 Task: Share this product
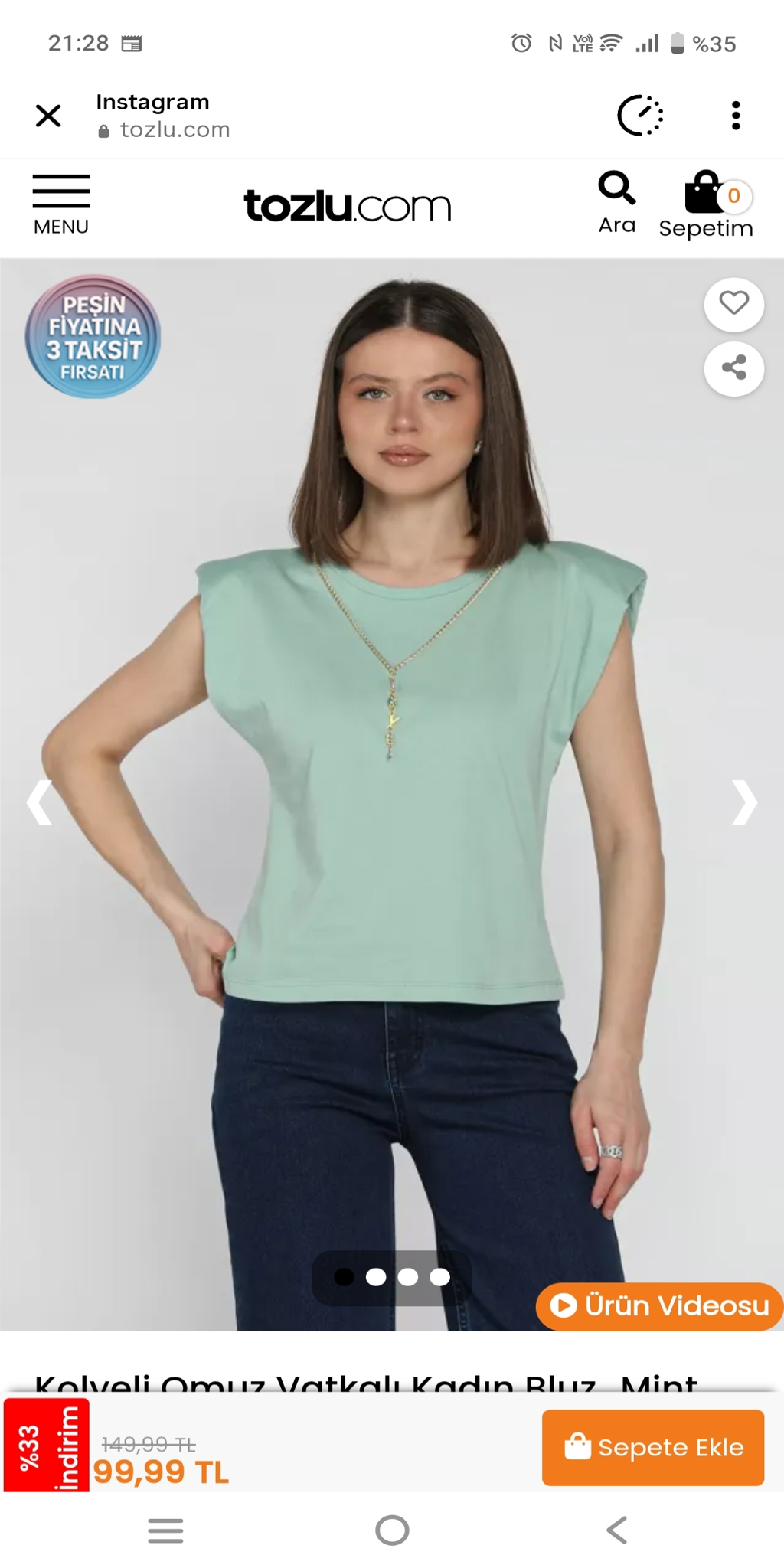pos(733,368)
